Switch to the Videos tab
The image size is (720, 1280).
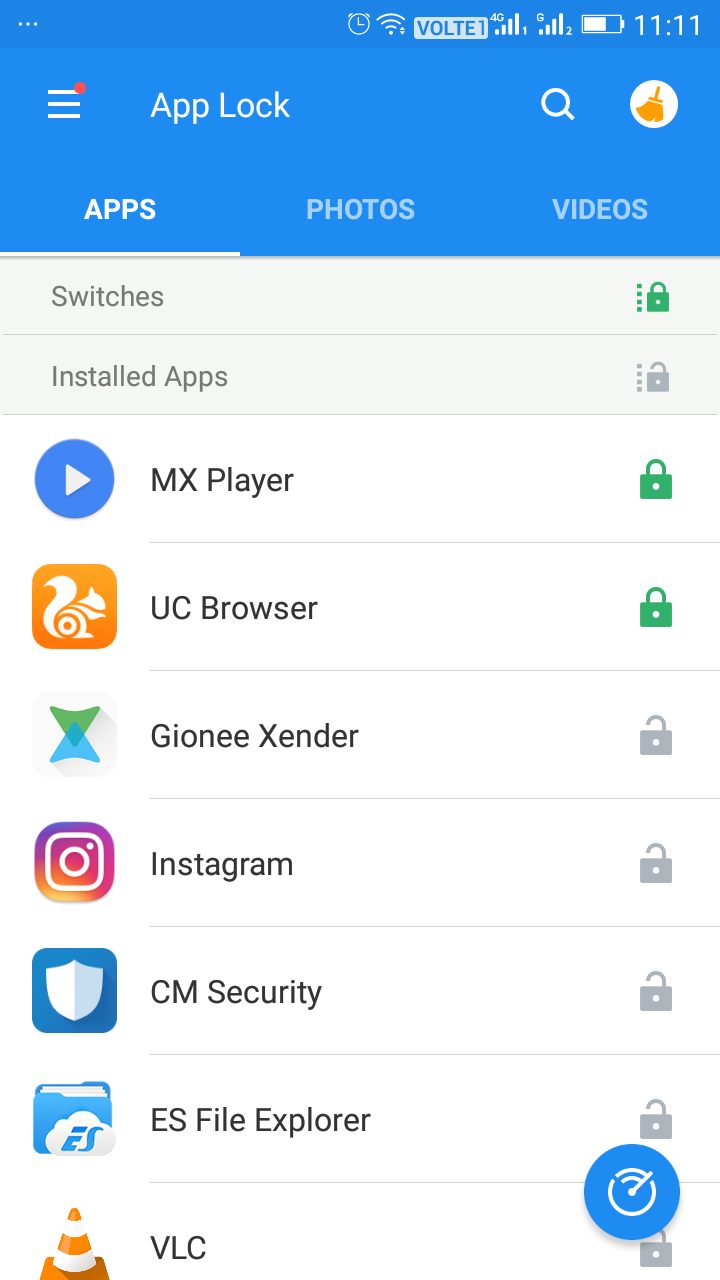click(x=600, y=209)
